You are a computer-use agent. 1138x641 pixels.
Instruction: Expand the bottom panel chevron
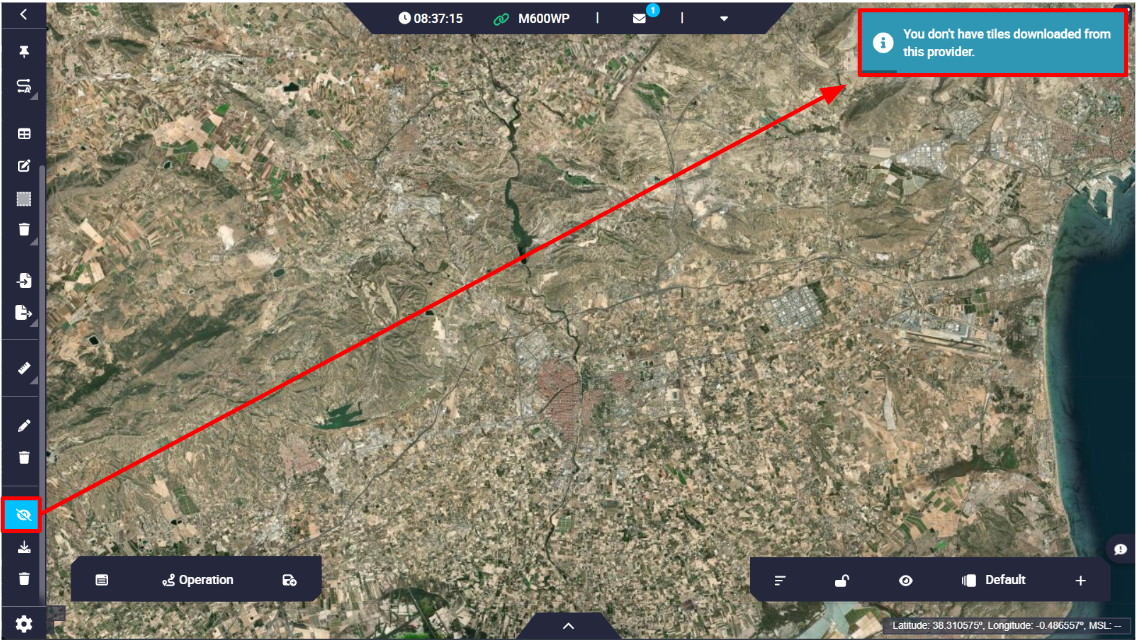(x=569, y=626)
